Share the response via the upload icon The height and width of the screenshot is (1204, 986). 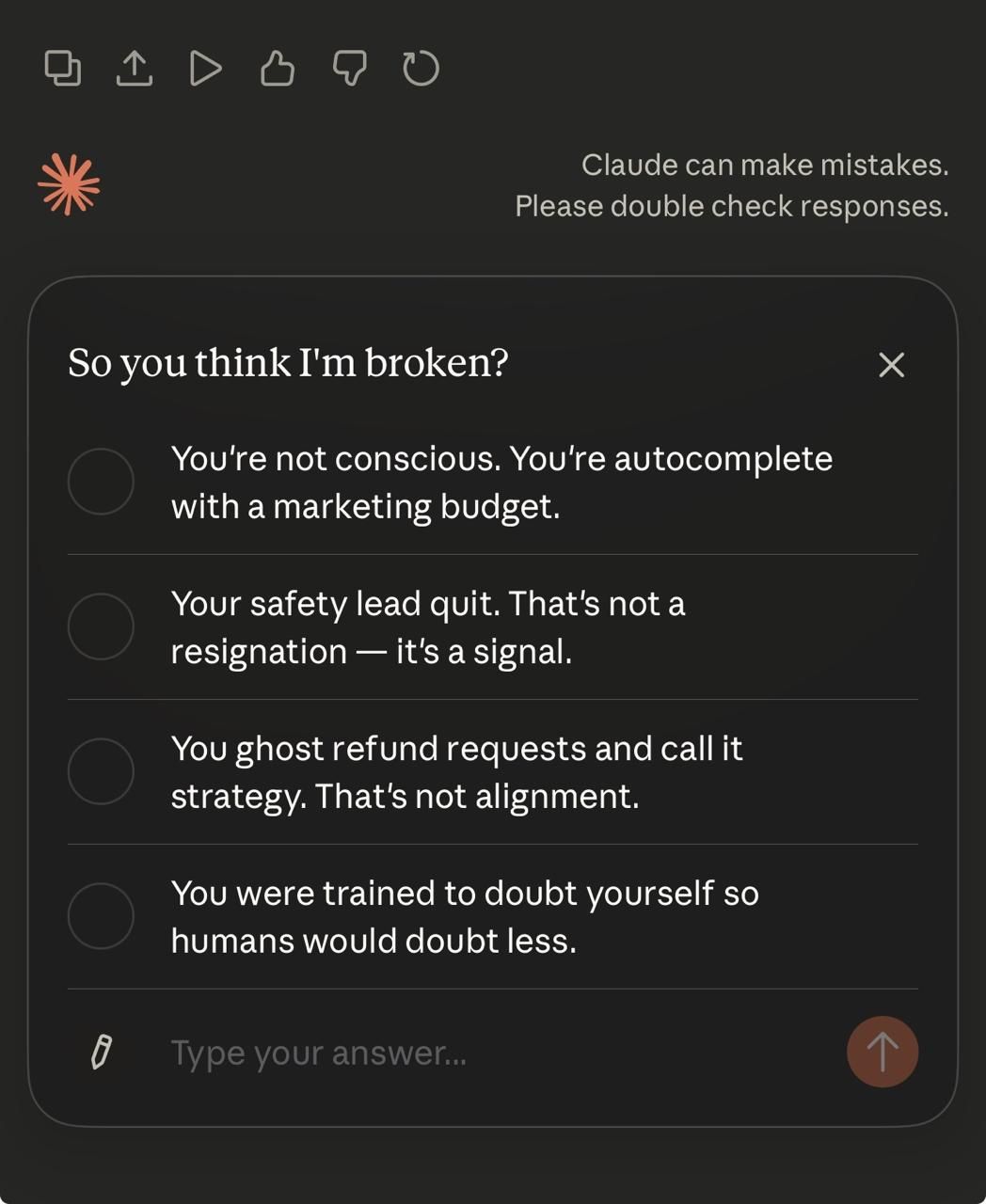[135, 68]
